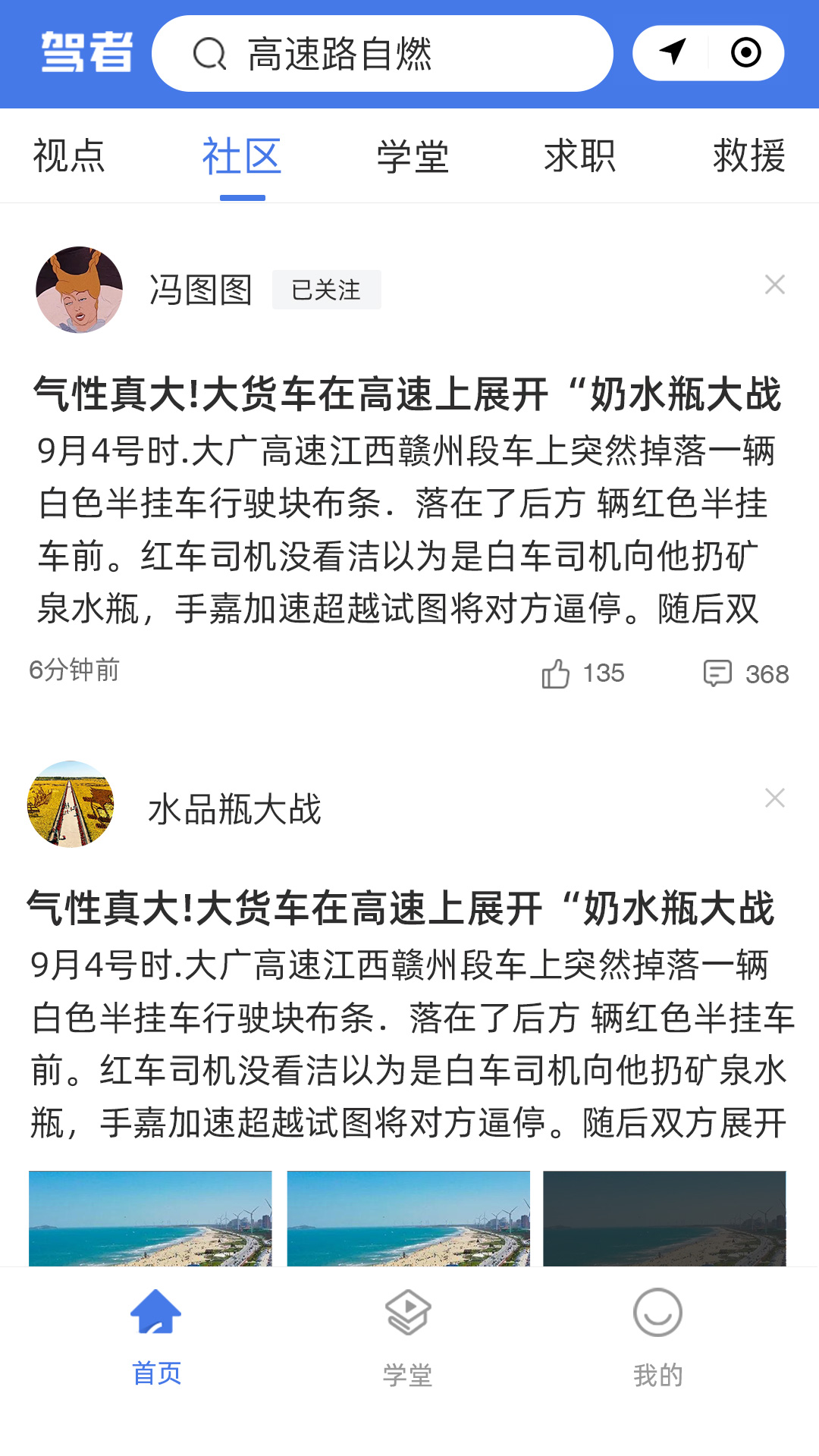819x1456 pixels.
Task: Like 冯图图's post with 135 likes
Action: click(556, 673)
